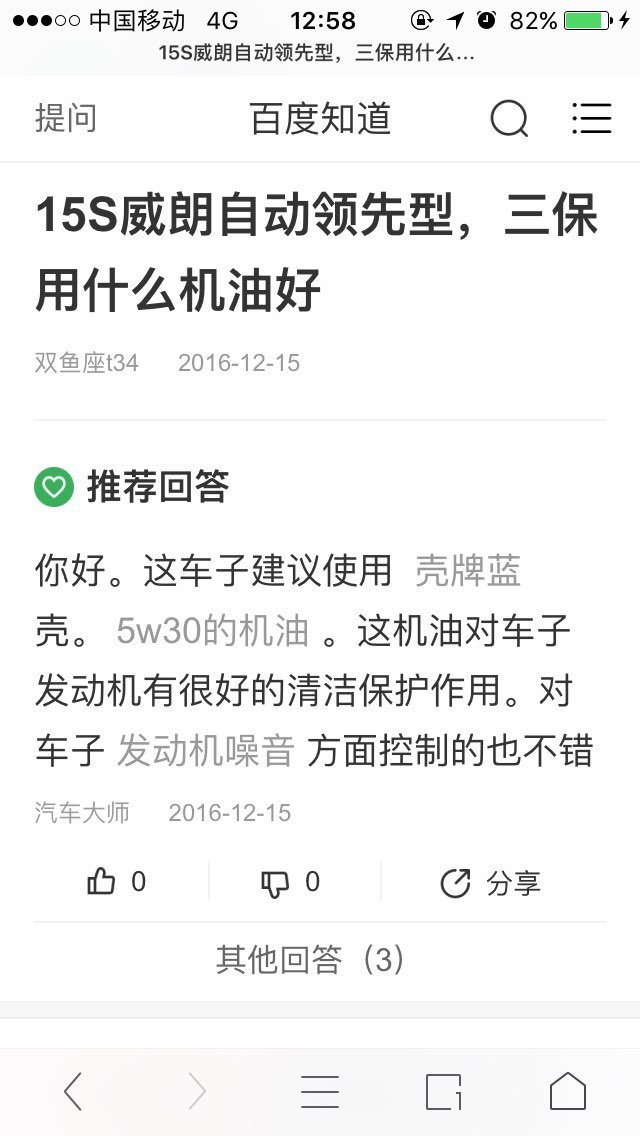This screenshot has height=1136, width=640.
Task: Open the browser menu button
Action: (x=320, y=1091)
